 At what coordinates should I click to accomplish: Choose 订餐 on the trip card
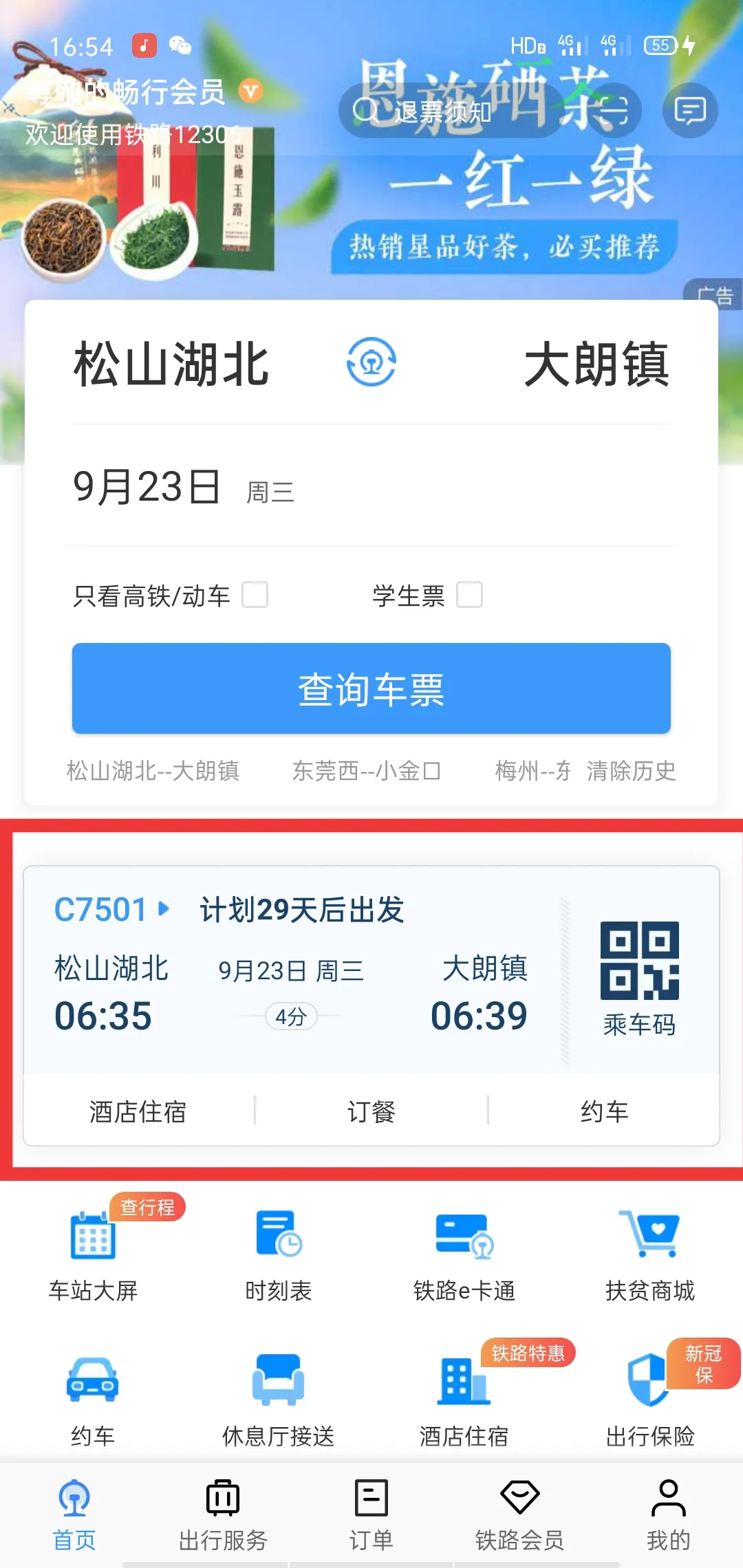(371, 1111)
